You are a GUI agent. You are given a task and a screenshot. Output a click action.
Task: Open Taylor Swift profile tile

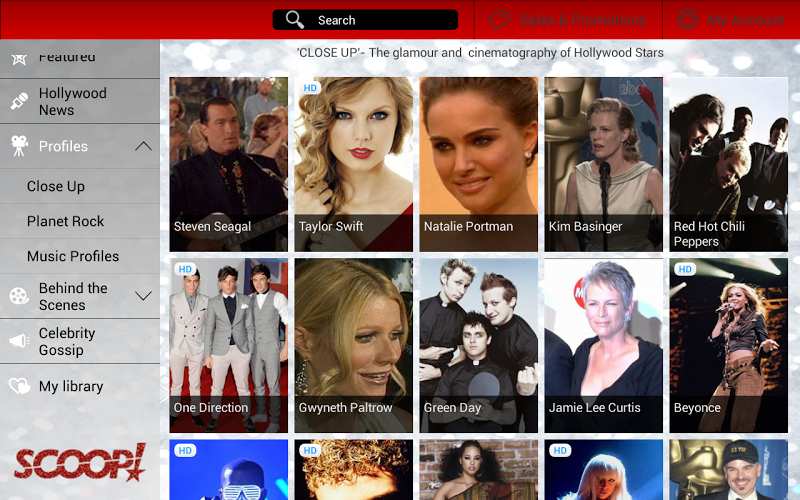coord(353,164)
